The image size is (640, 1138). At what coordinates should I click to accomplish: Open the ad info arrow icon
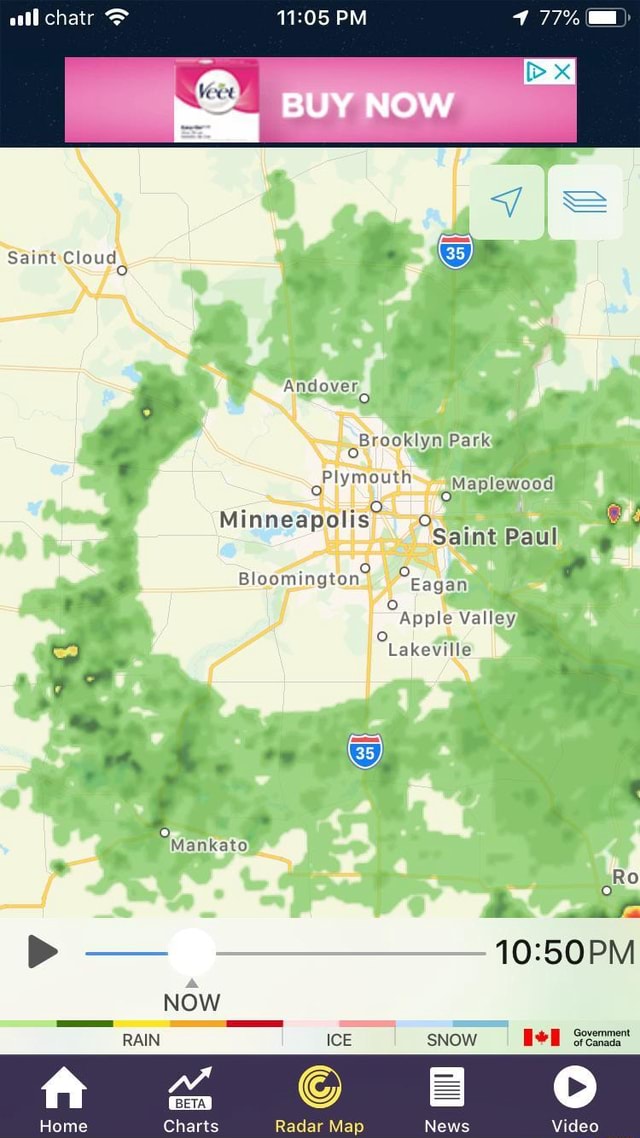[538, 71]
